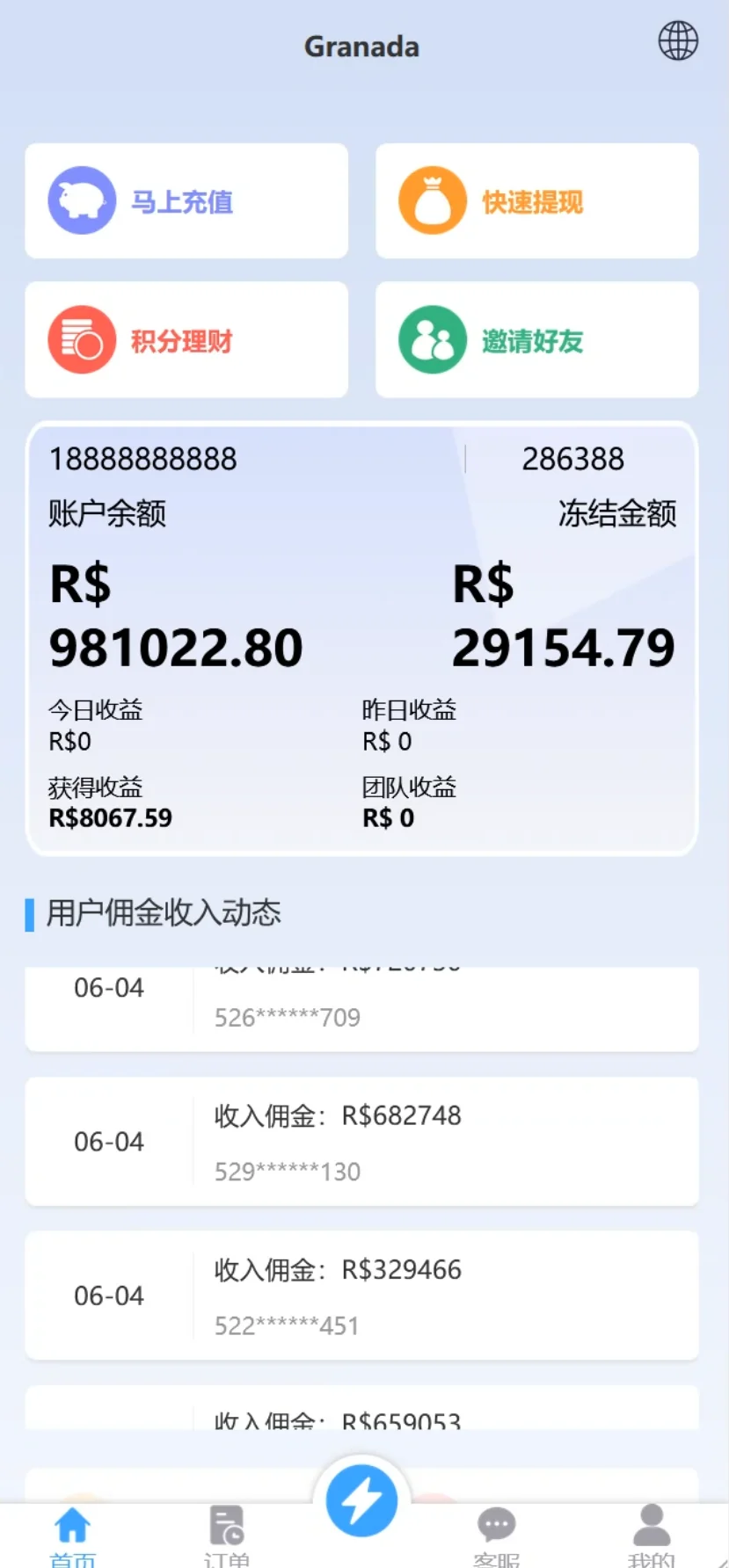Open 快速提现 quick withdrawal
729x1568 pixels.
(536, 201)
